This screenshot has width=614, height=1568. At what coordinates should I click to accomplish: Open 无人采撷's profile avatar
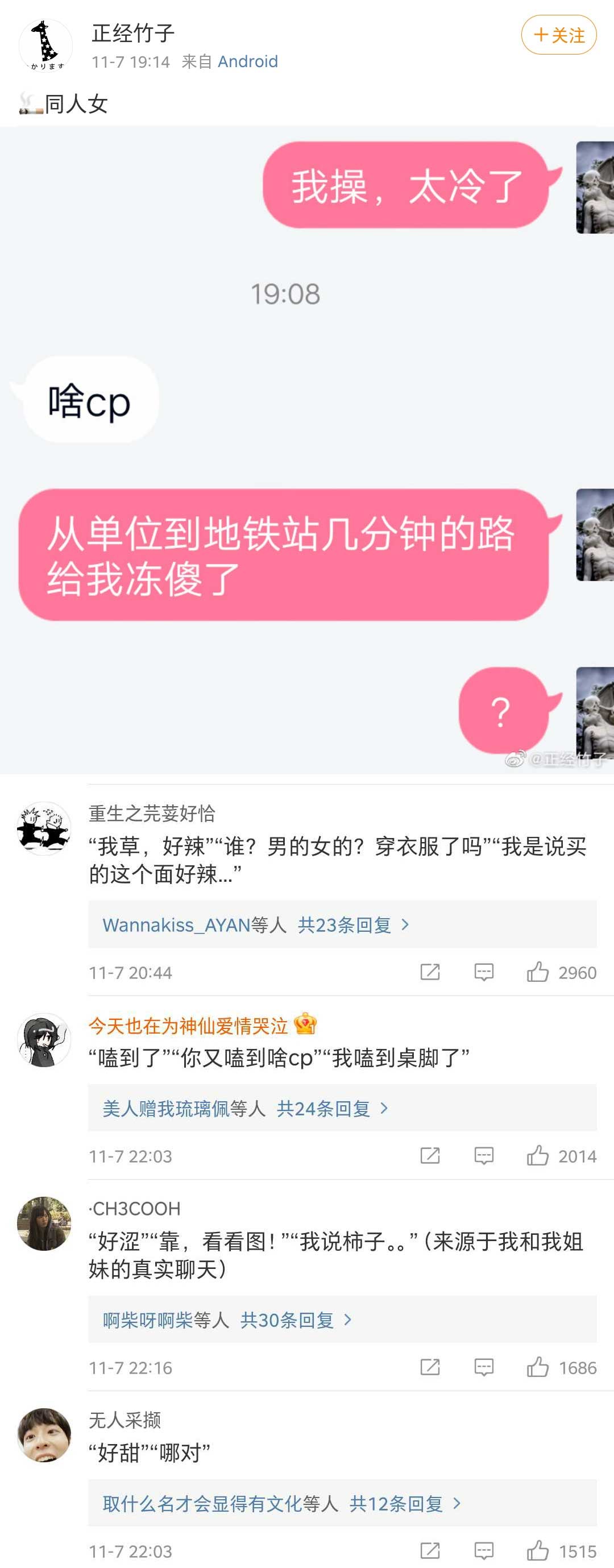tap(44, 1435)
